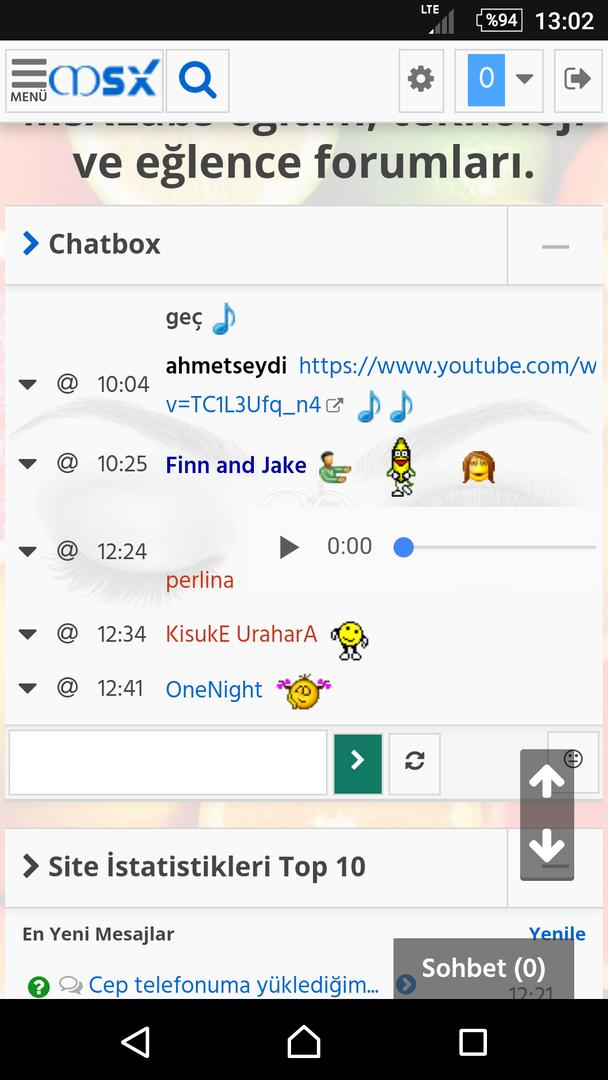Viewport: 608px width, 1080px height.
Task: Expand options for the 12:41 message
Action: tap(28, 688)
